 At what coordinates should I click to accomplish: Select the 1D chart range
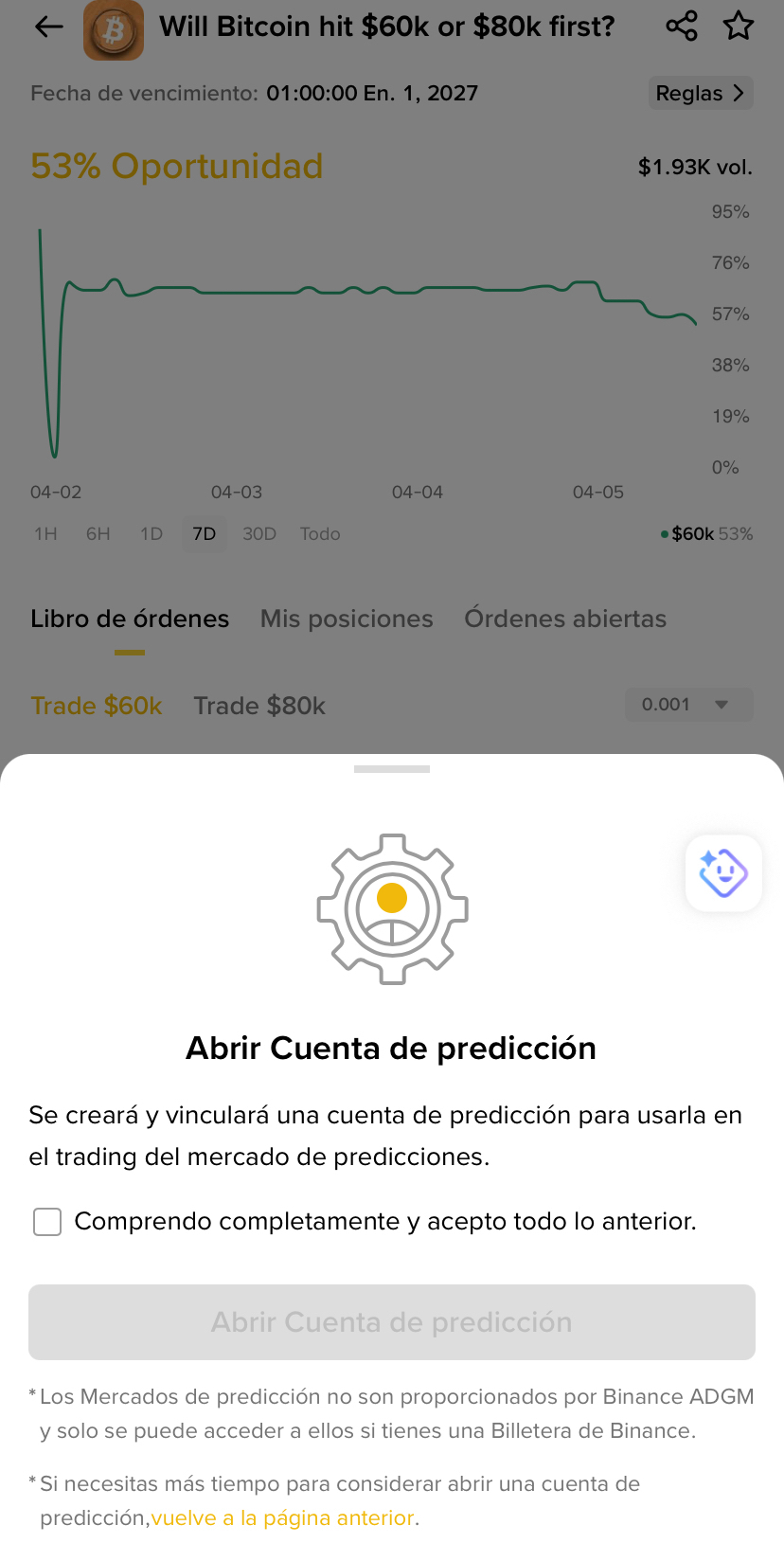[151, 534]
